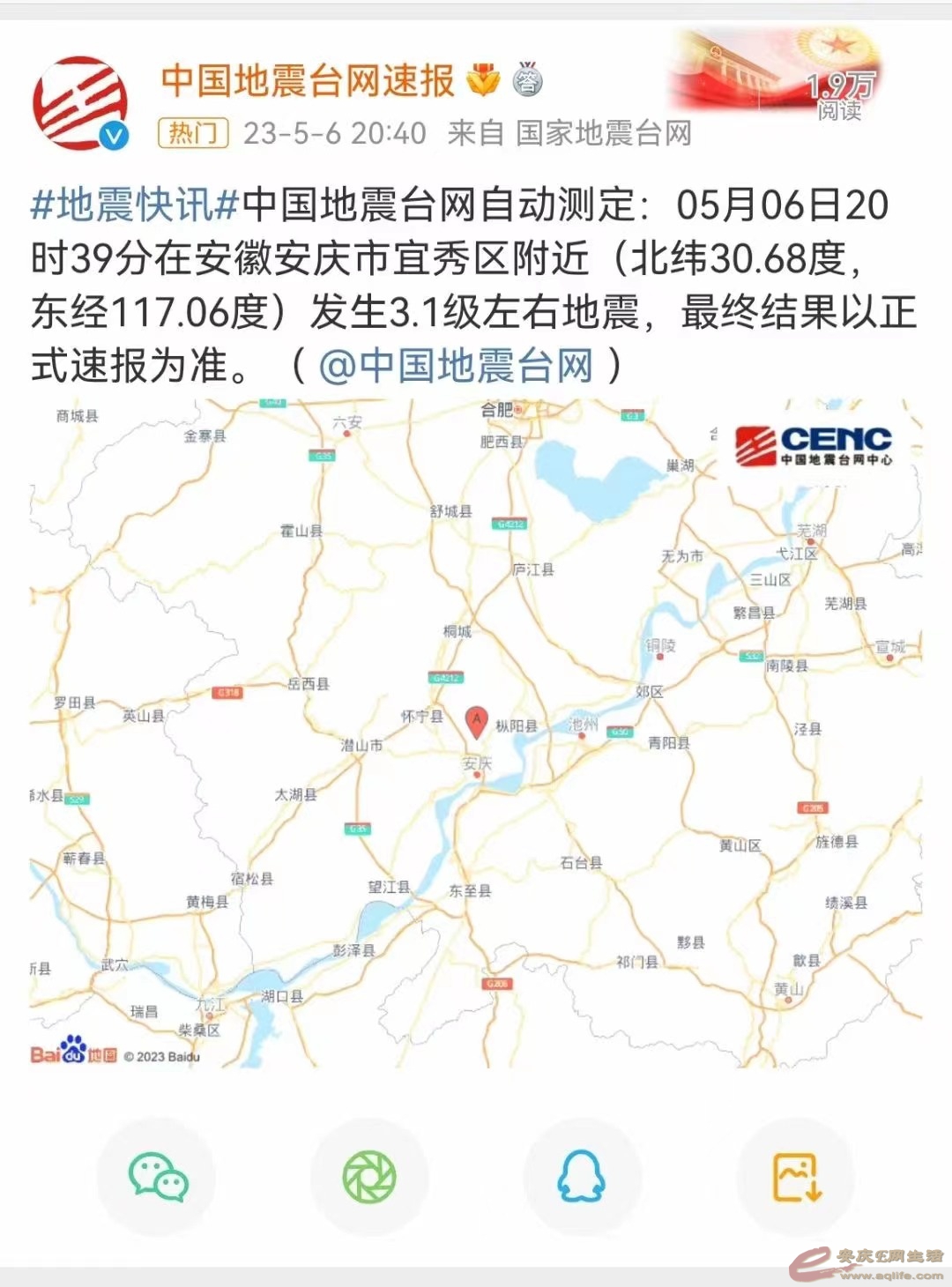Share the post to QQ
952x1287 pixels.
(x=582, y=1178)
